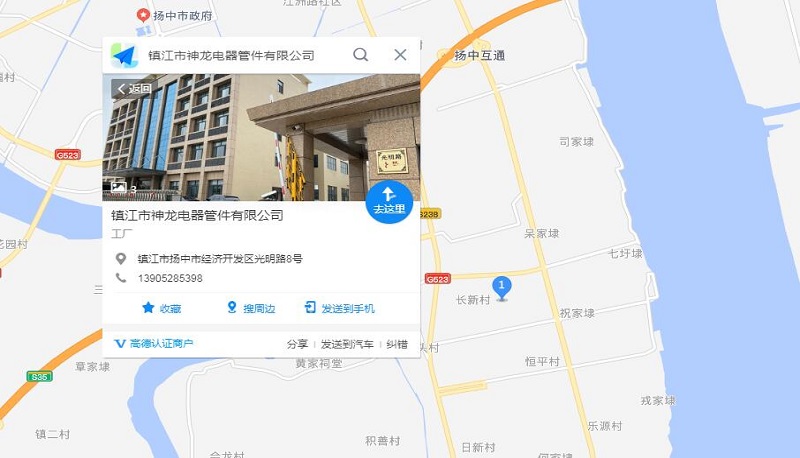Viewport: 800px width, 458px height.
Task: Report an error with 纠错
Action: pos(397,344)
